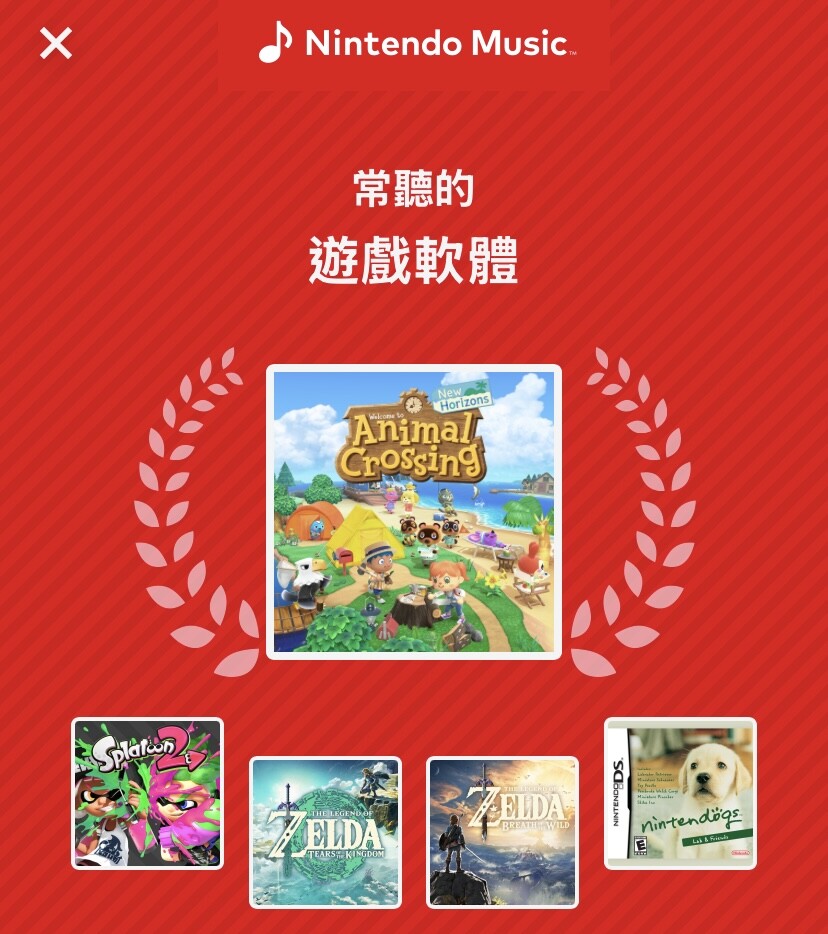
Task: Open Zelda: Tears of the Kingdom tile
Action: (325, 832)
